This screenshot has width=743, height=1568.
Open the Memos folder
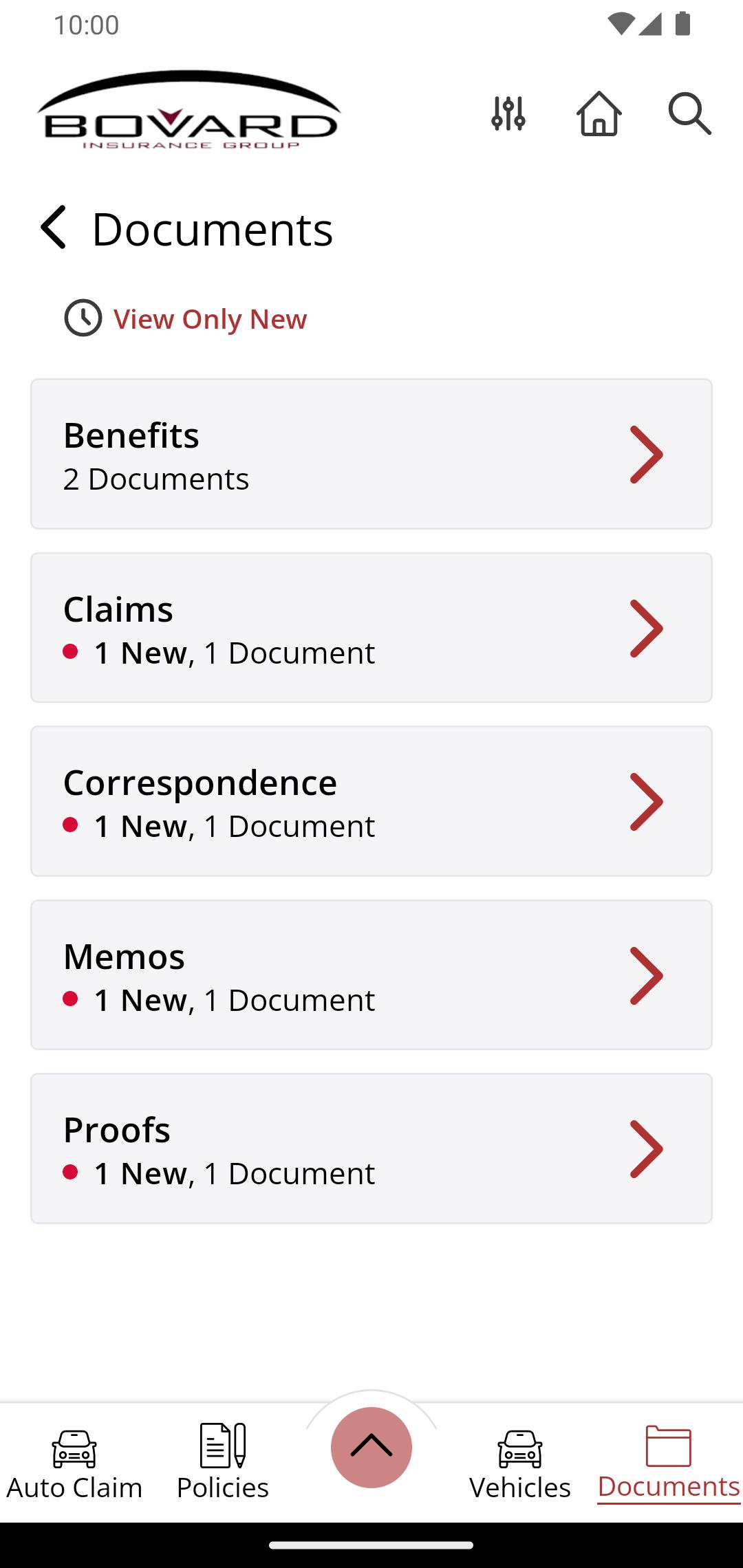click(371, 975)
